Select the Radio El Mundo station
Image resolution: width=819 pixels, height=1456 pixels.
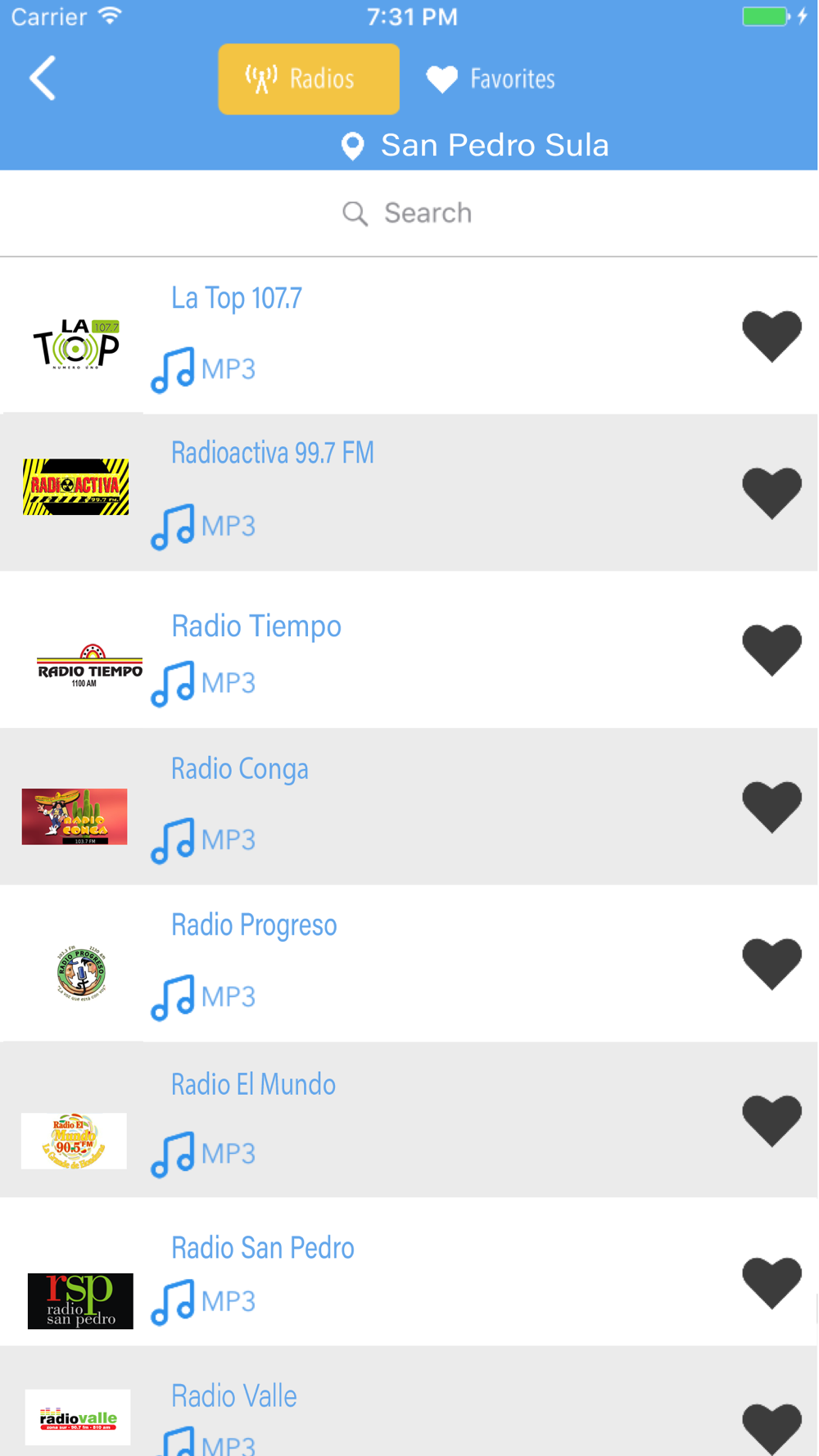pos(409,1120)
